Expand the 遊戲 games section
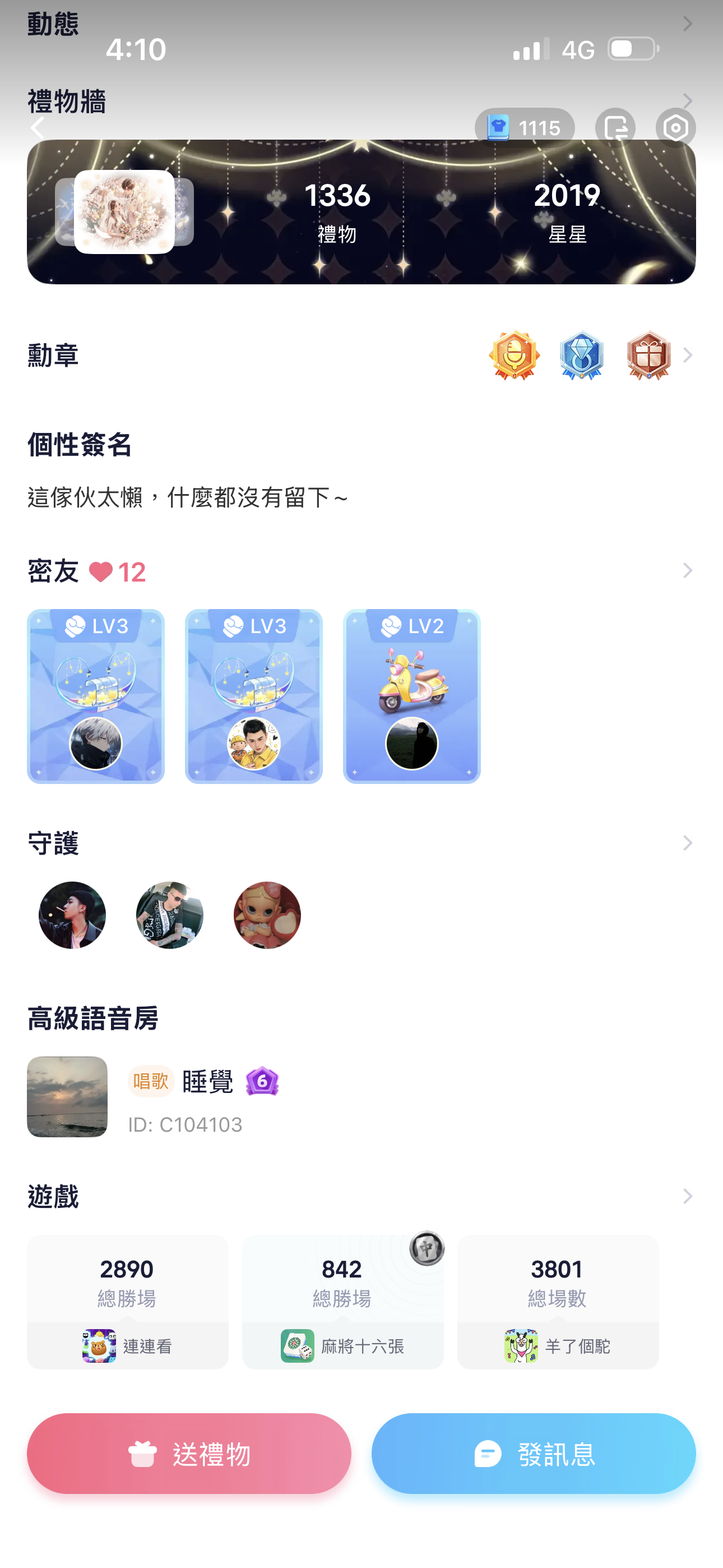 [687, 1197]
